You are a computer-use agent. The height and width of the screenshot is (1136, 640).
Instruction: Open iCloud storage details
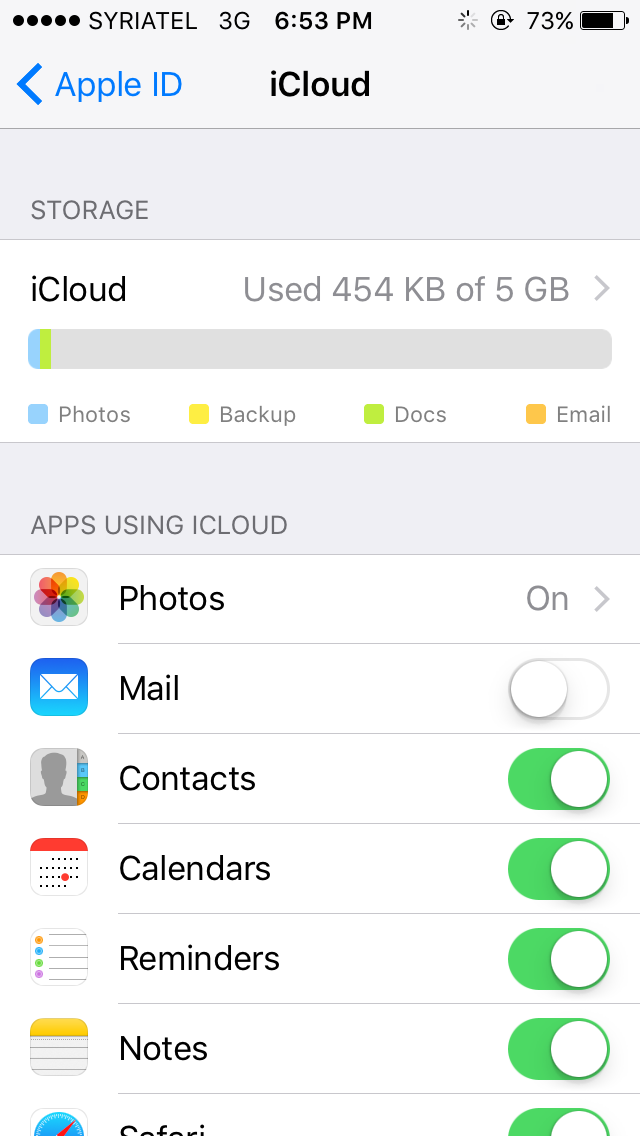320,290
